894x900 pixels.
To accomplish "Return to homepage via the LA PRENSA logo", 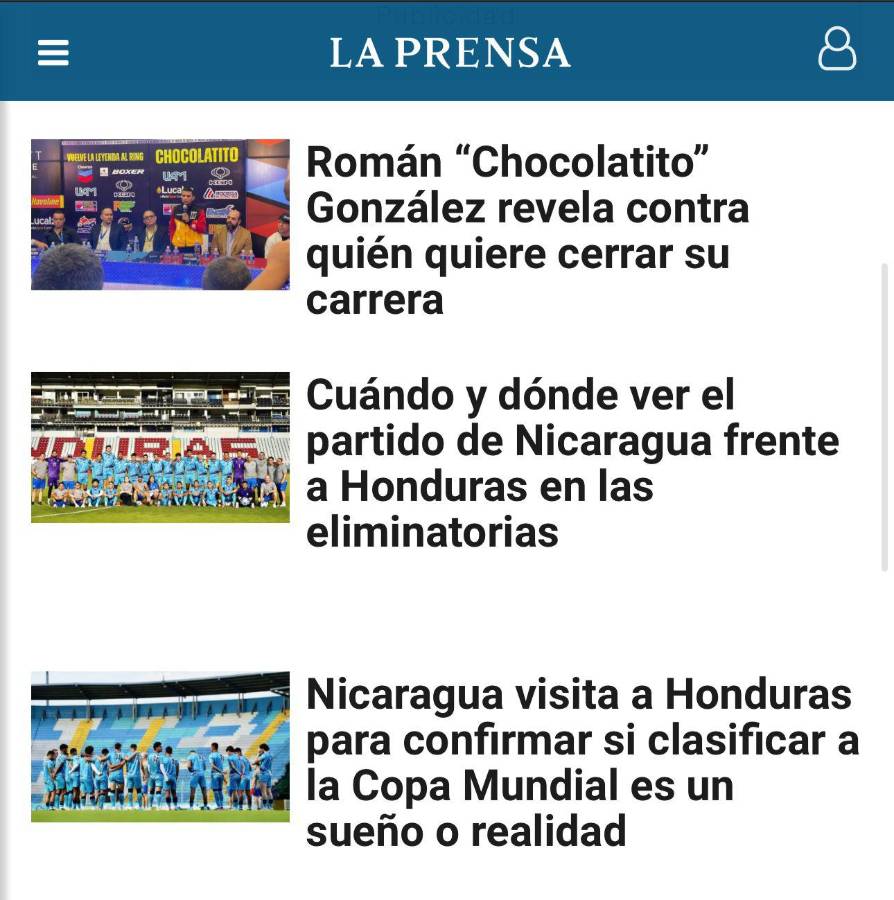I will (x=452, y=51).
